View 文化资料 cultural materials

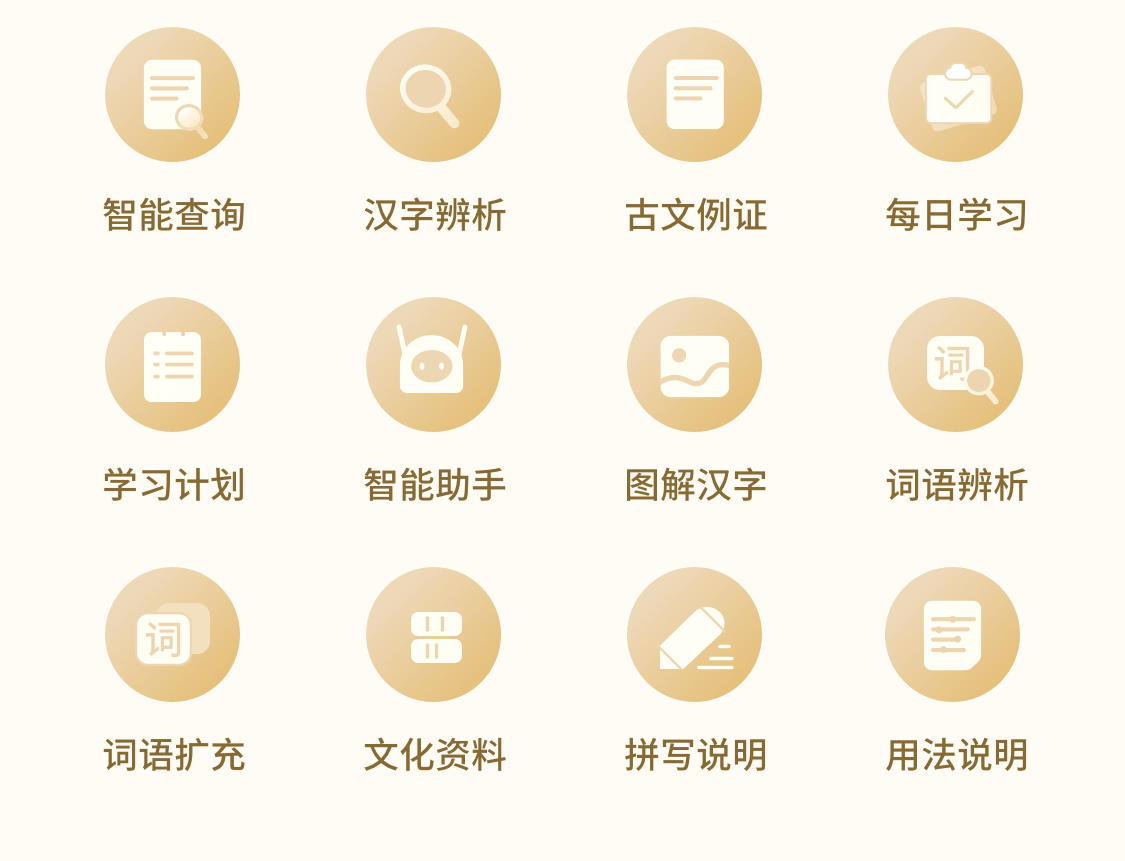(433, 635)
